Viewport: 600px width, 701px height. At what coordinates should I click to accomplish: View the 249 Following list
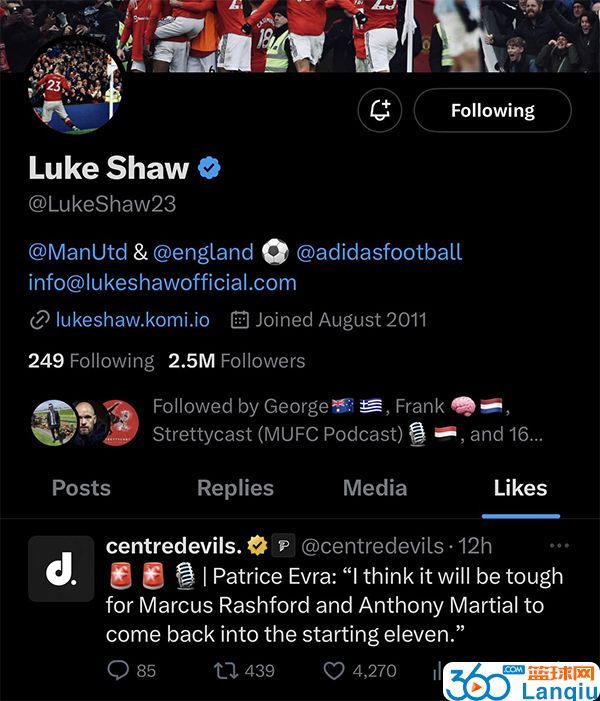click(91, 361)
